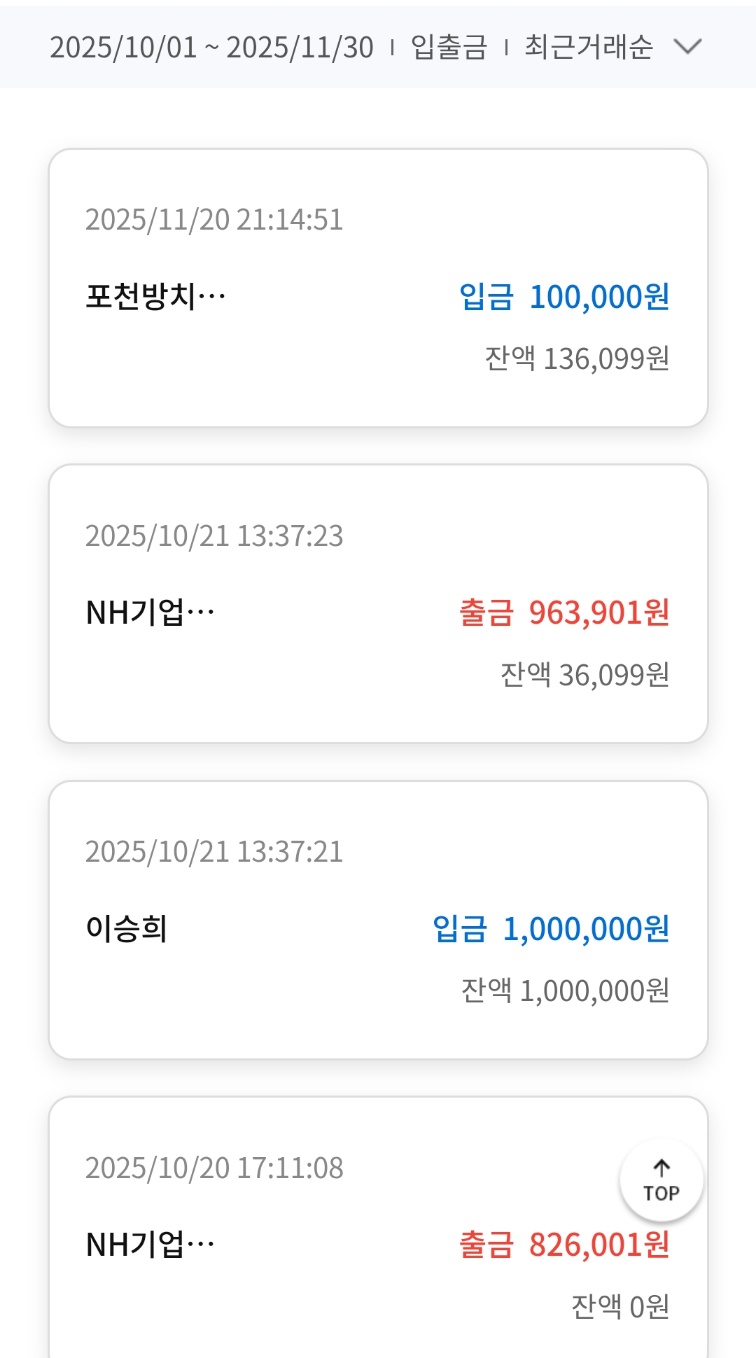Open the NH기업 963,901원 withdrawal transaction
Image resolution: width=756 pixels, height=1358 pixels.
[x=378, y=604]
